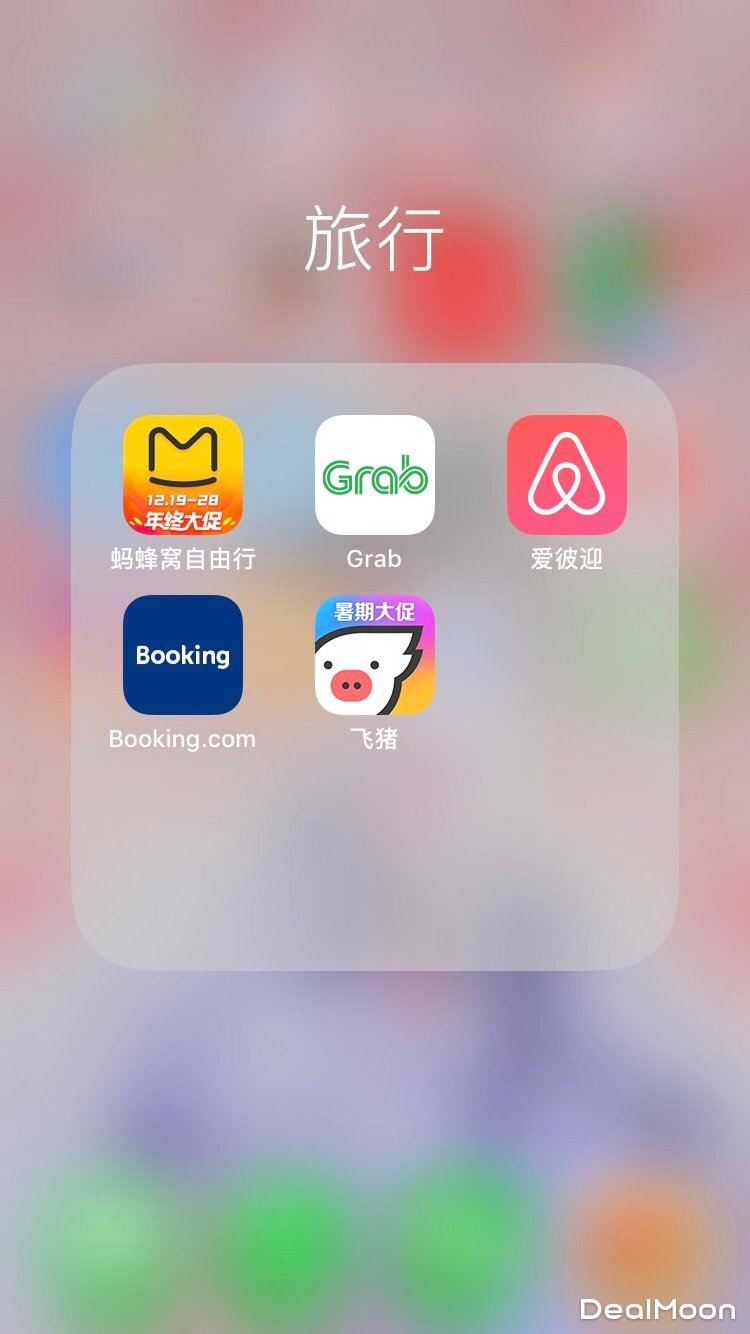
Task: Open the 爱彼迎 Airbnb app
Action: pyautogui.click(x=567, y=475)
